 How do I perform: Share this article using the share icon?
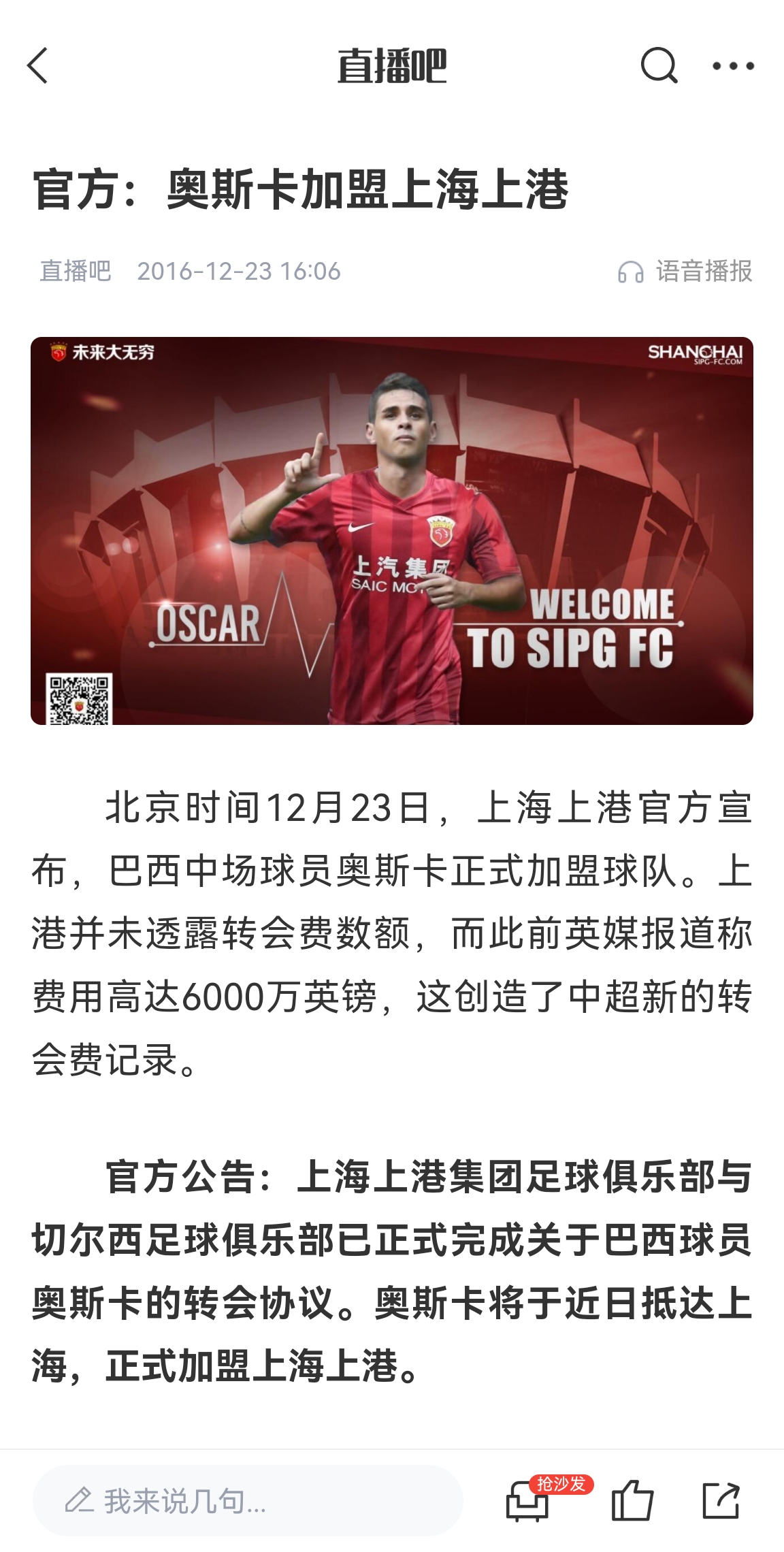pyautogui.click(x=721, y=1500)
